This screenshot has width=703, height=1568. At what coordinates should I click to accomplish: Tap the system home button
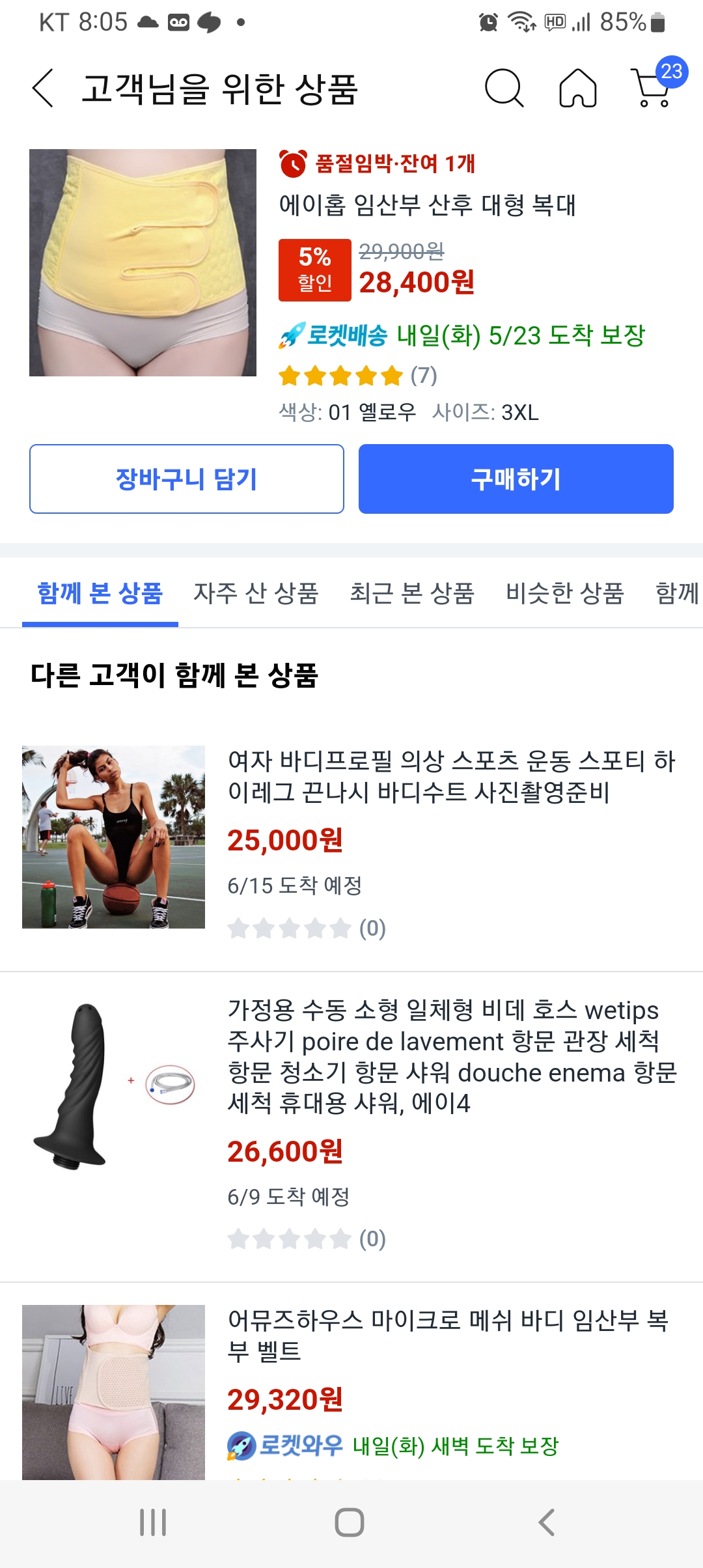pyautogui.click(x=350, y=1522)
